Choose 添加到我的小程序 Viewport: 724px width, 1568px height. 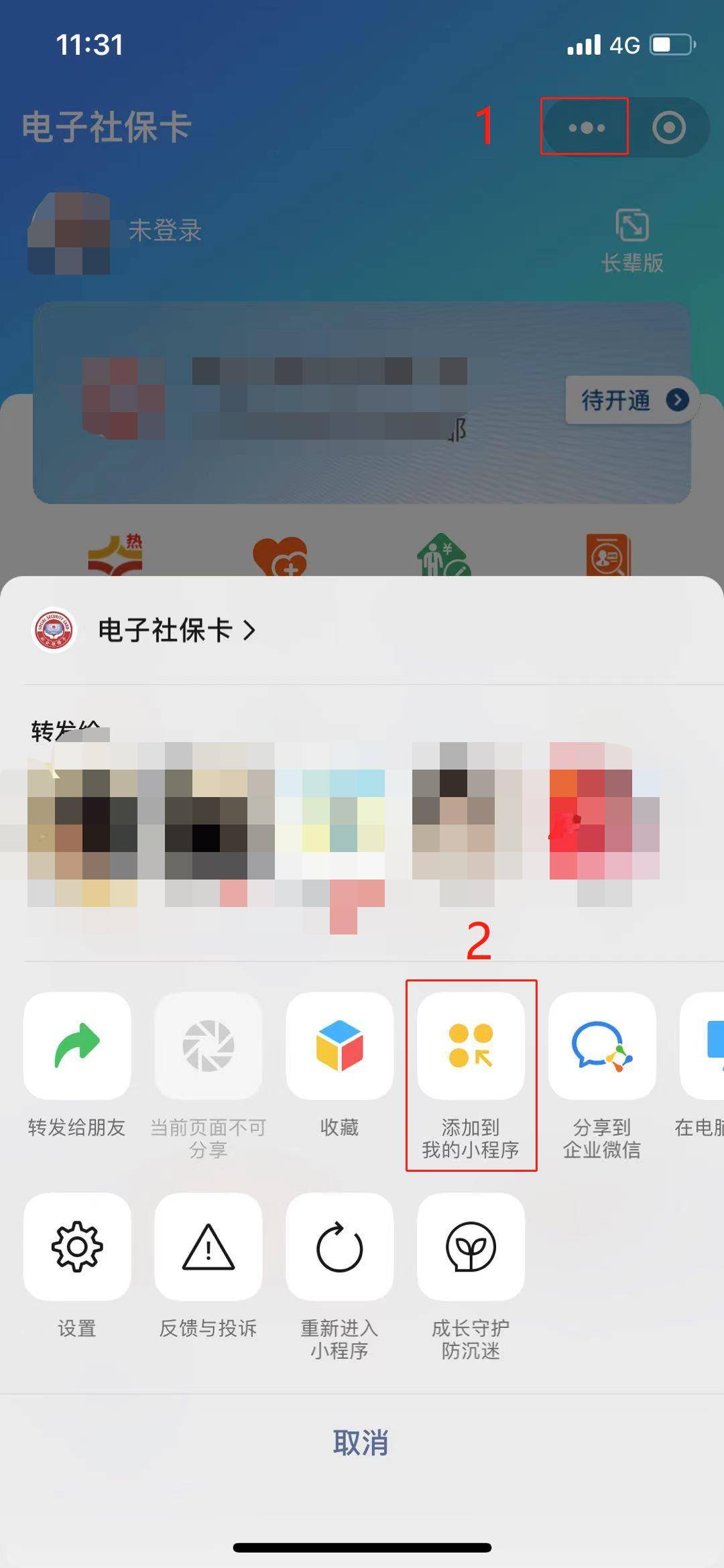point(471,1046)
